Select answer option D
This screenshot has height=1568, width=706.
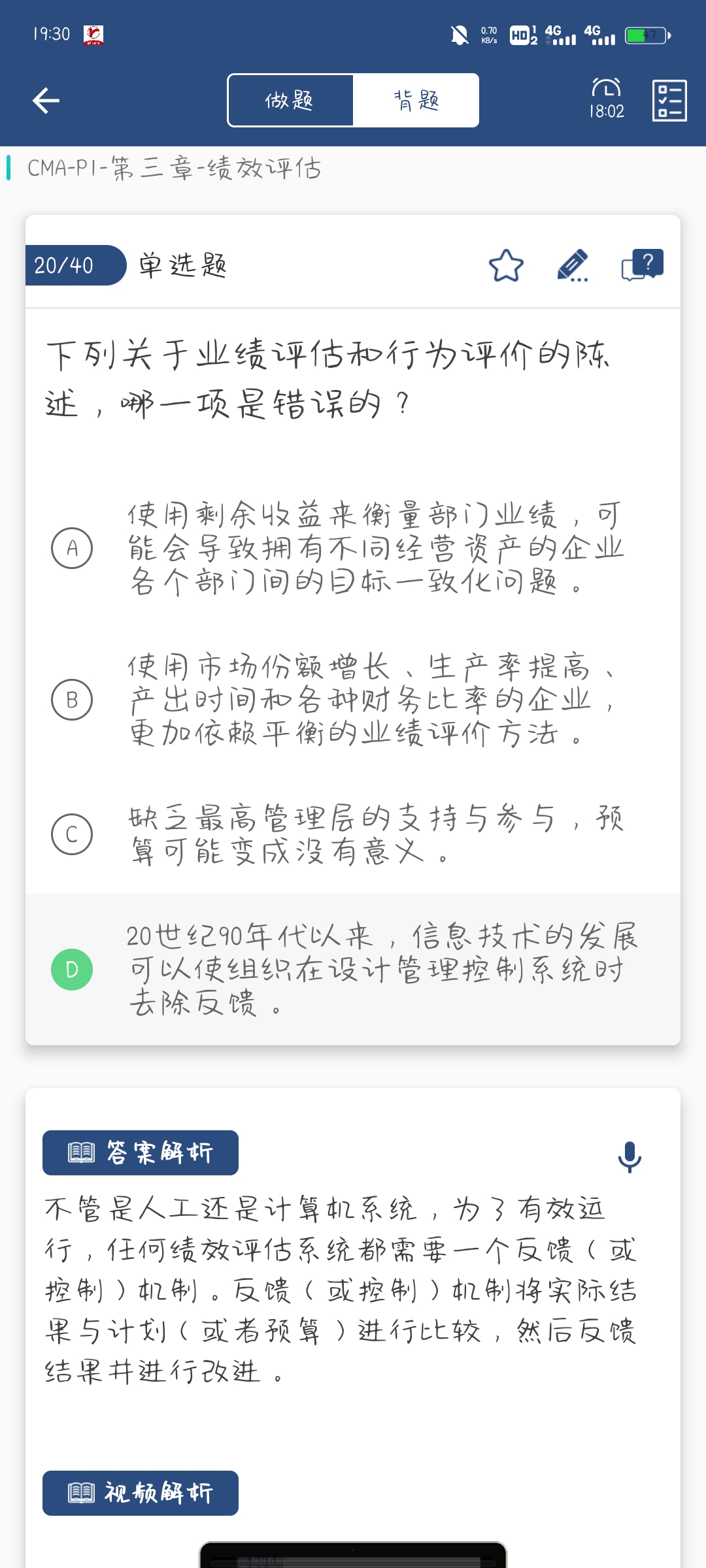point(72,970)
